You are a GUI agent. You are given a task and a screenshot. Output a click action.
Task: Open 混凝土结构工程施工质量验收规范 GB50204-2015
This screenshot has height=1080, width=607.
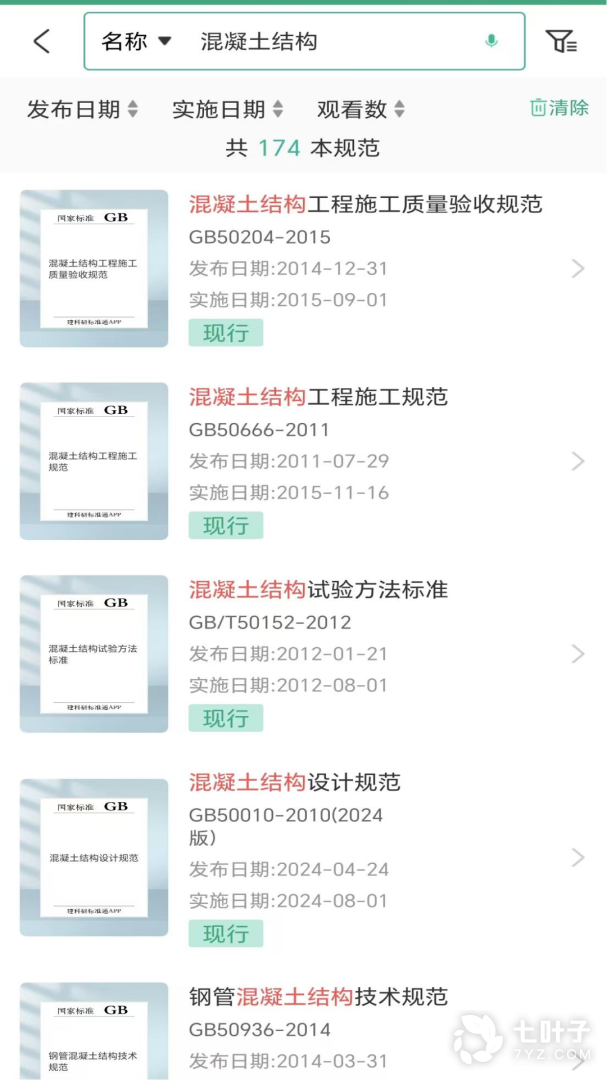365,268
